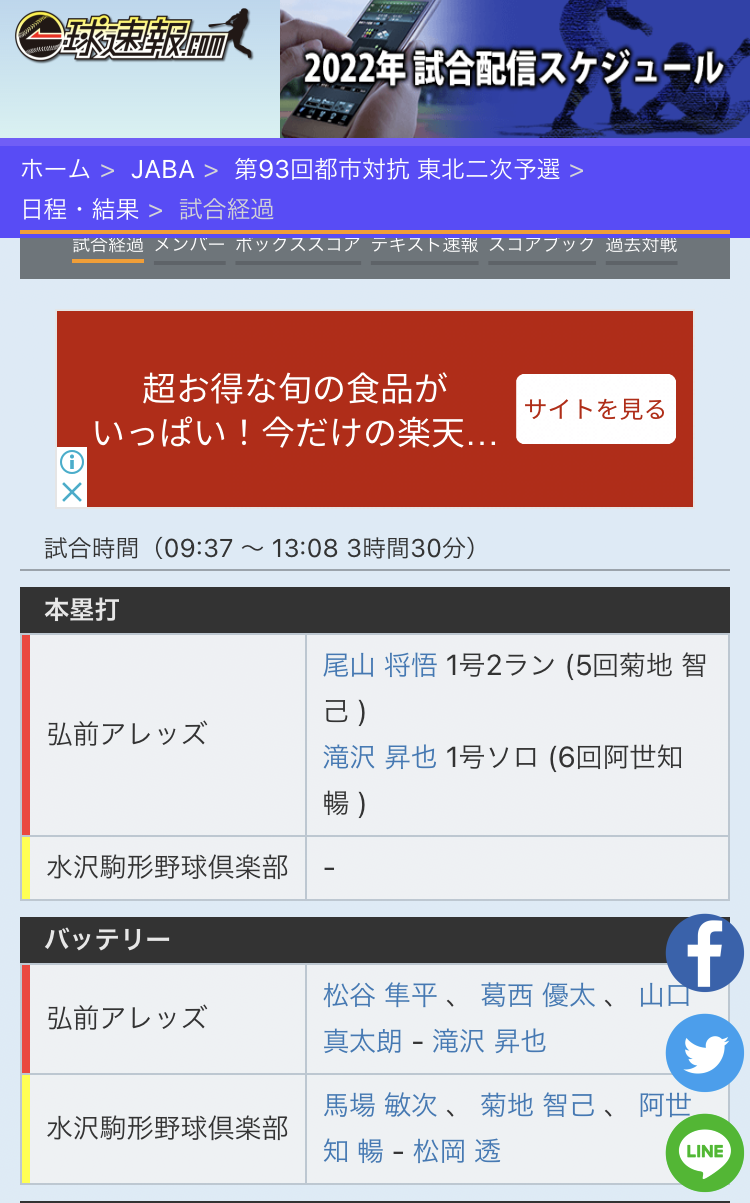
Task: Open the ボックススコア tab
Action: click(298, 245)
